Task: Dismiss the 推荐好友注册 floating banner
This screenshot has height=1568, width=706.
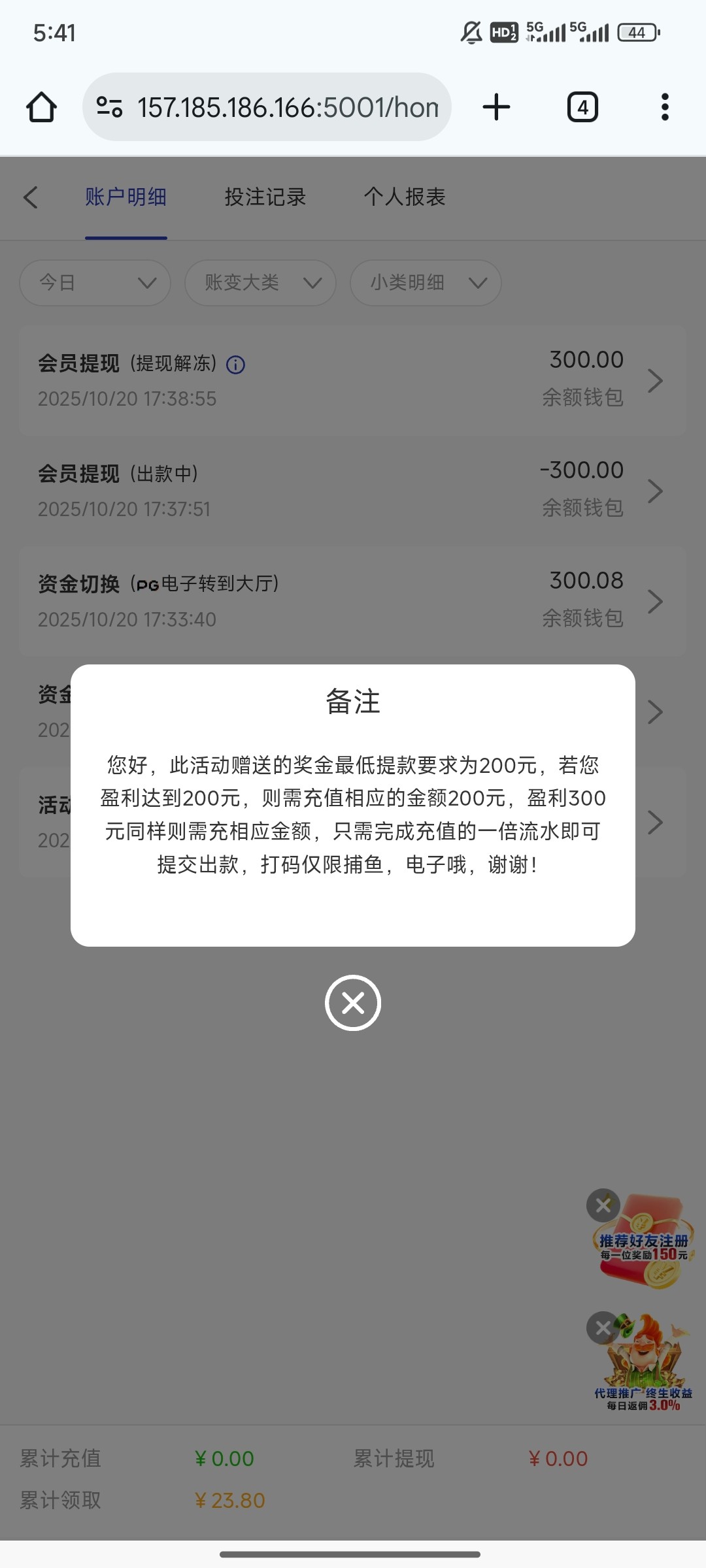Action: click(x=603, y=1205)
